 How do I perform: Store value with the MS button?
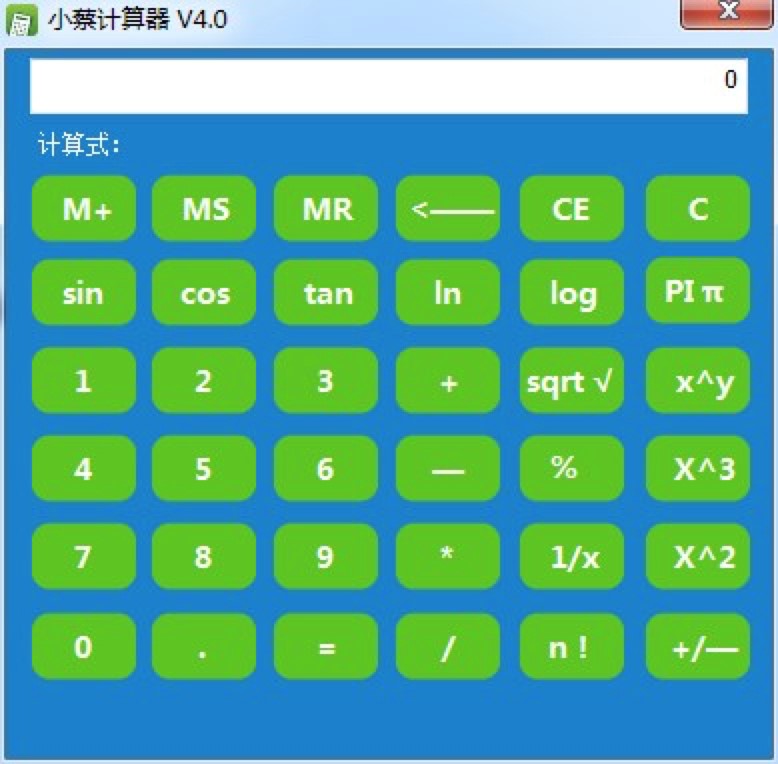tap(205, 209)
